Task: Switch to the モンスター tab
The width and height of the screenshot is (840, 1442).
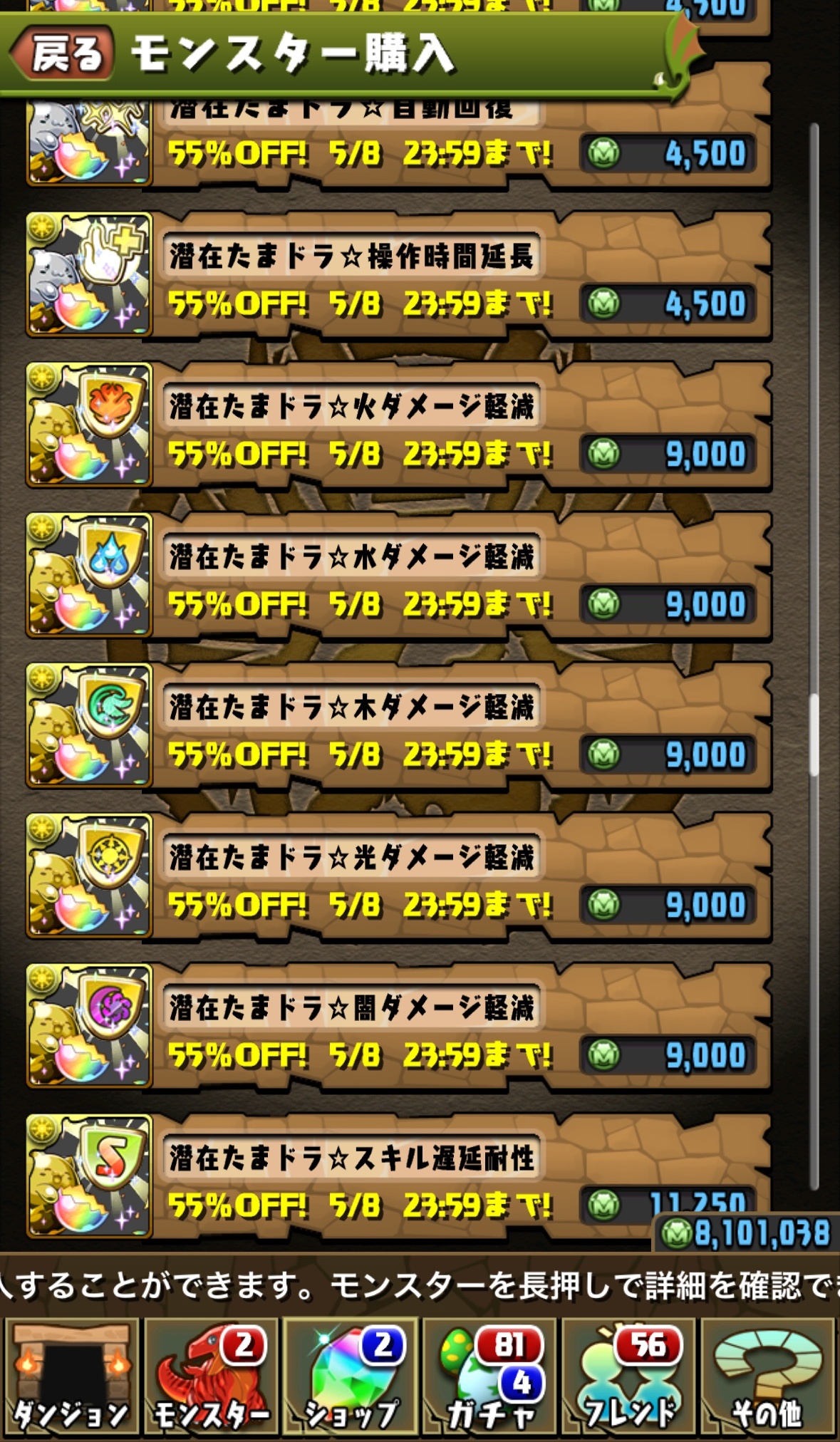Action: pos(210,1376)
